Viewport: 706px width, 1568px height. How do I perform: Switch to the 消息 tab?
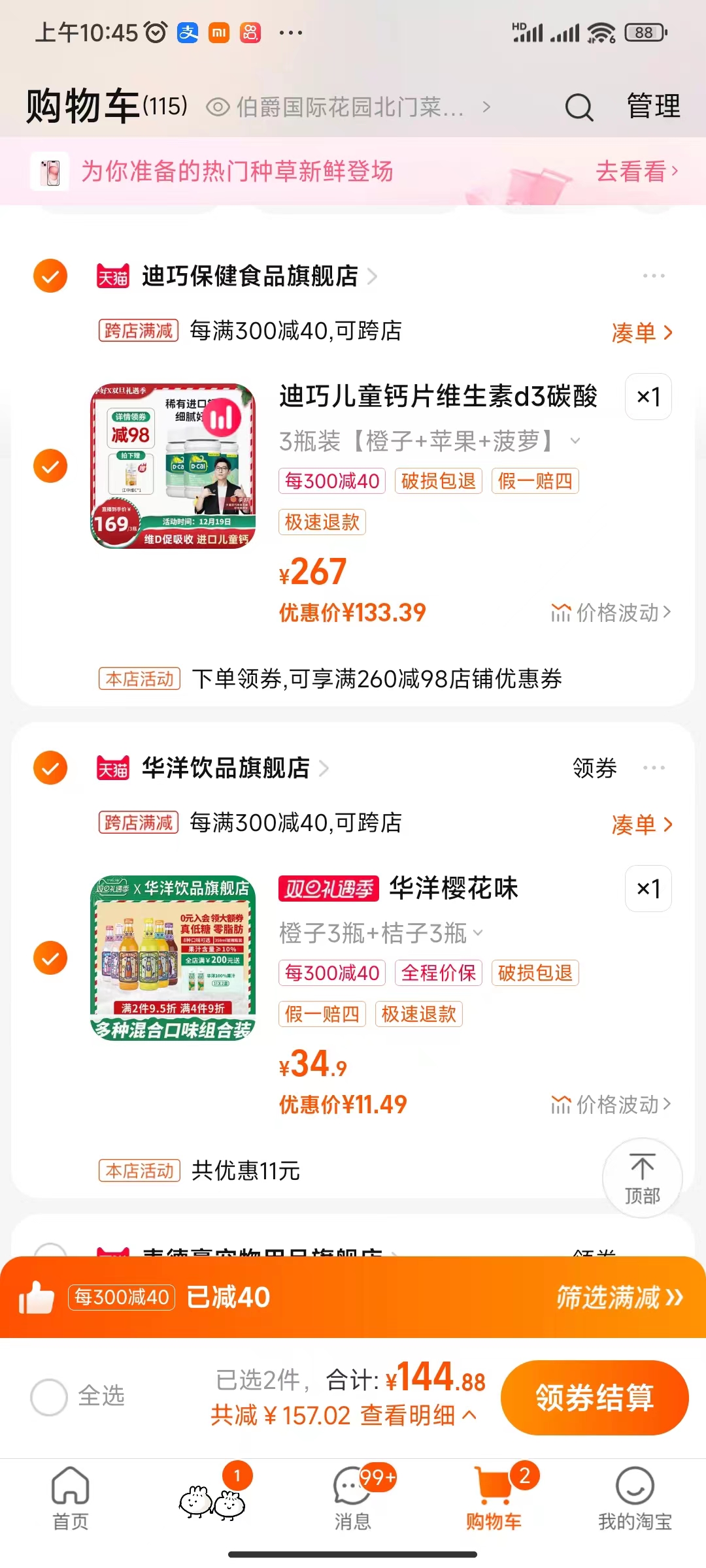[x=352, y=1492]
